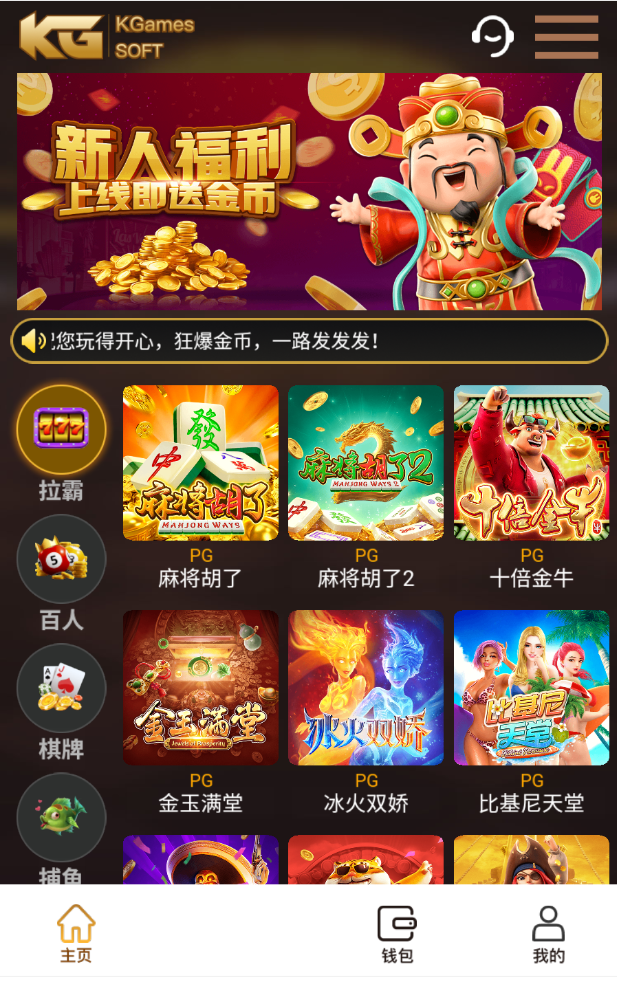
Task: Open the 我的 profile tab
Action: click(x=548, y=933)
